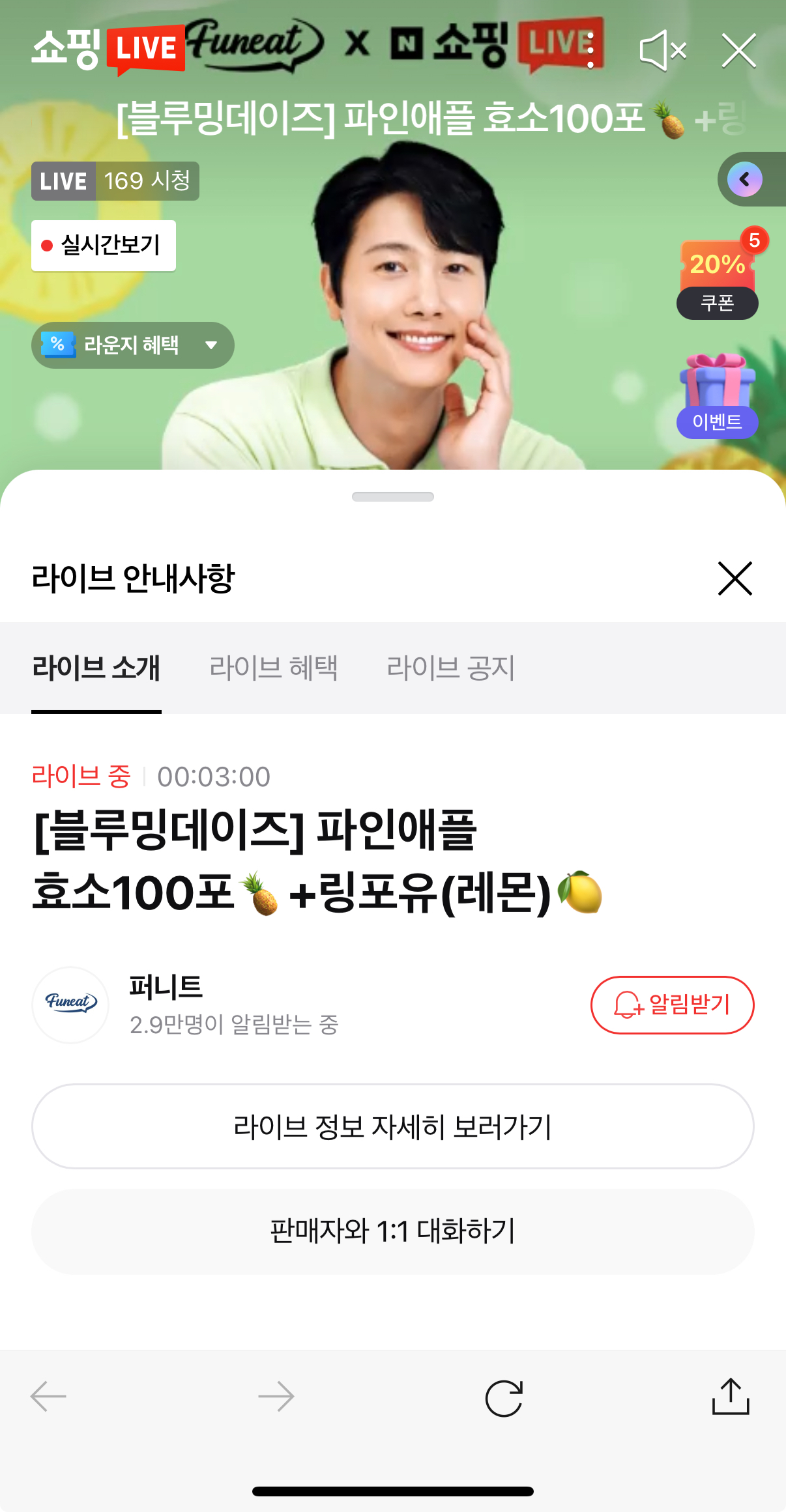Select the 라이브 소개 tab
This screenshot has height=1512, width=786.
96,668
